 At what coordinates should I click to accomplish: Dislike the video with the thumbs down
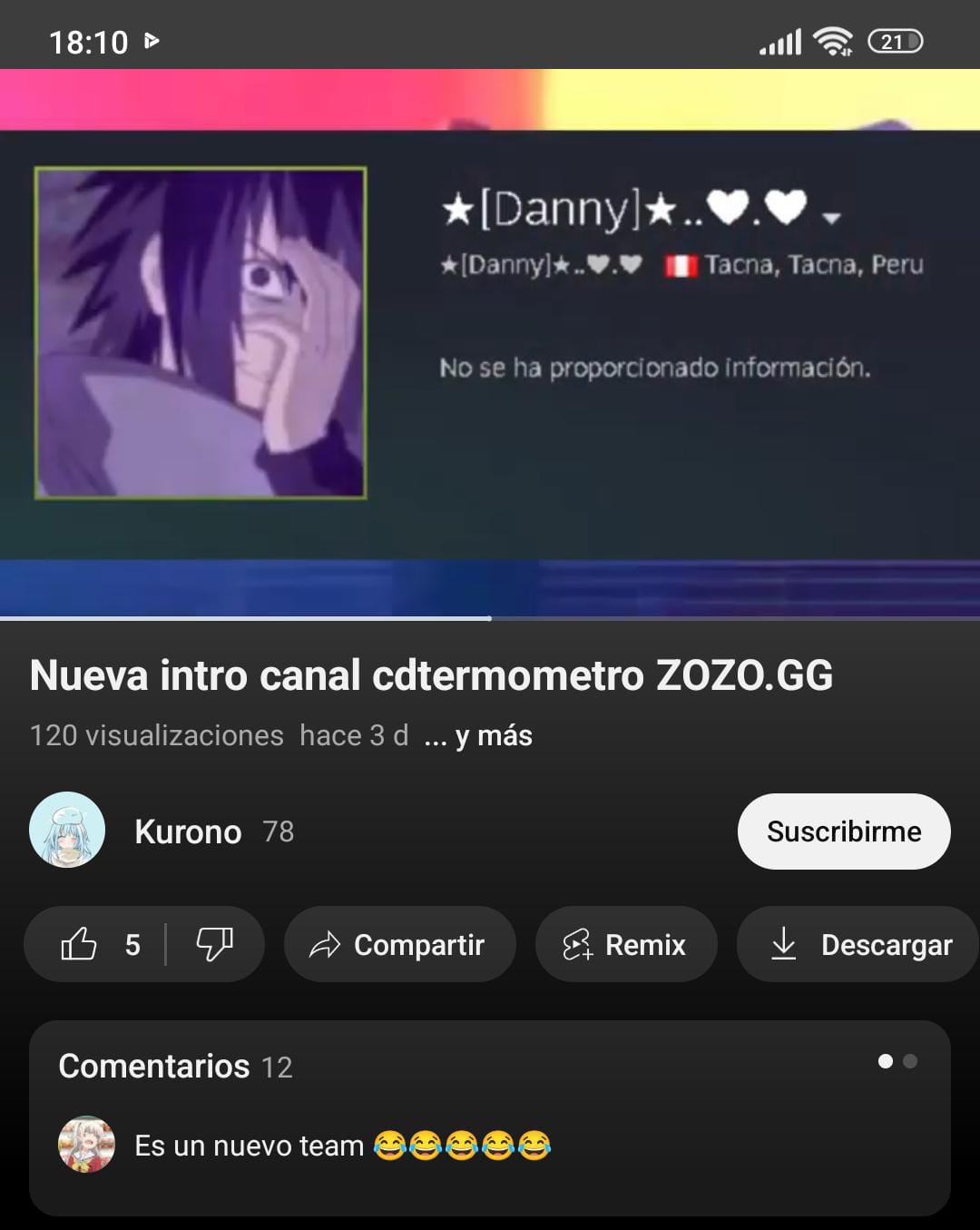[x=215, y=945]
